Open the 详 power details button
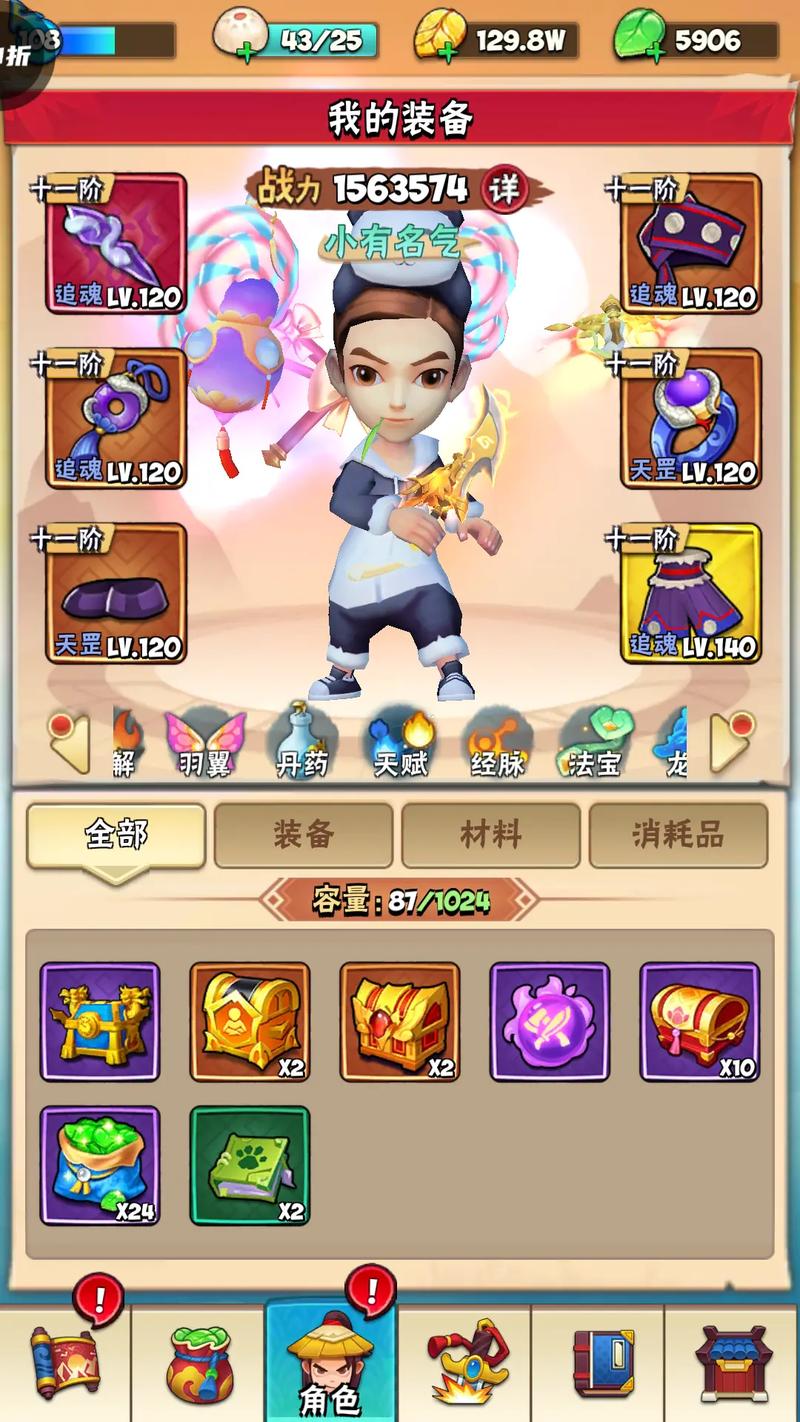Image resolution: width=800 pixels, height=1422 pixels. pyautogui.click(x=505, y=188)
